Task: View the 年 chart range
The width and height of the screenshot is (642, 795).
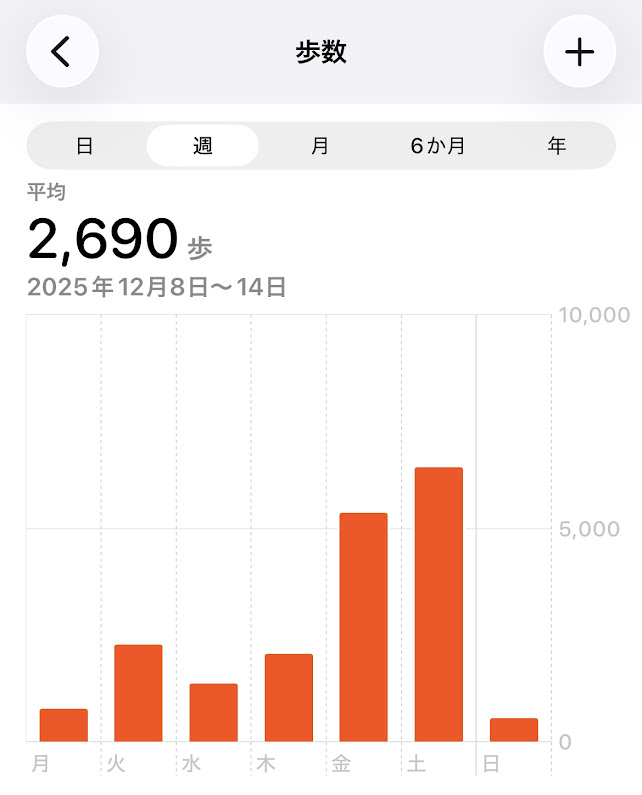Action: click(x=557, y=146)
